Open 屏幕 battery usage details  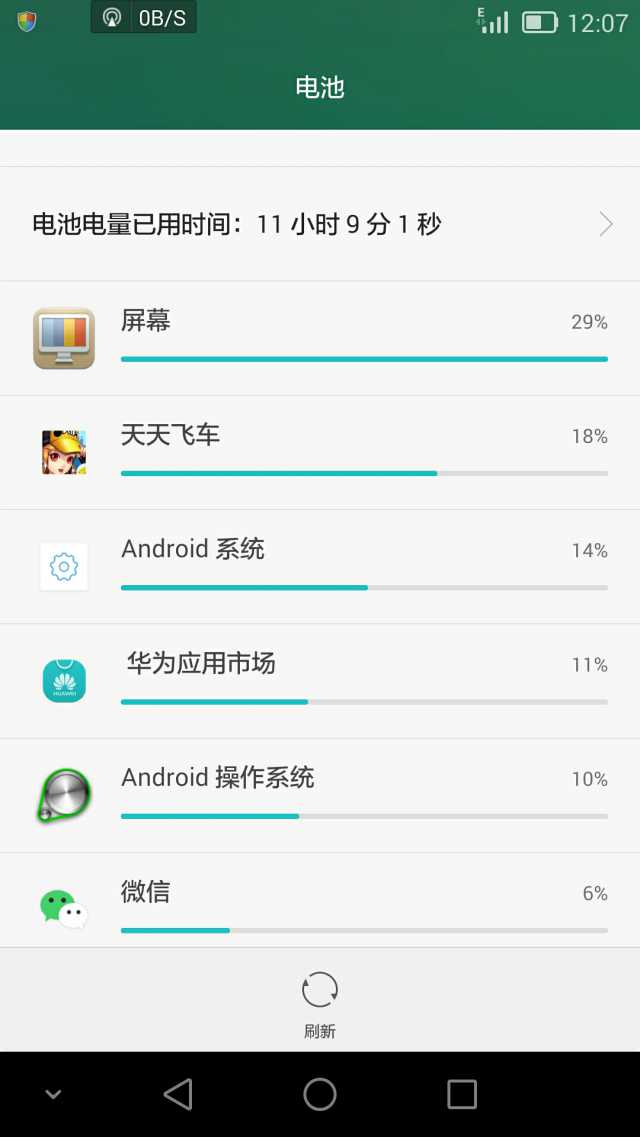coord(320,338)
